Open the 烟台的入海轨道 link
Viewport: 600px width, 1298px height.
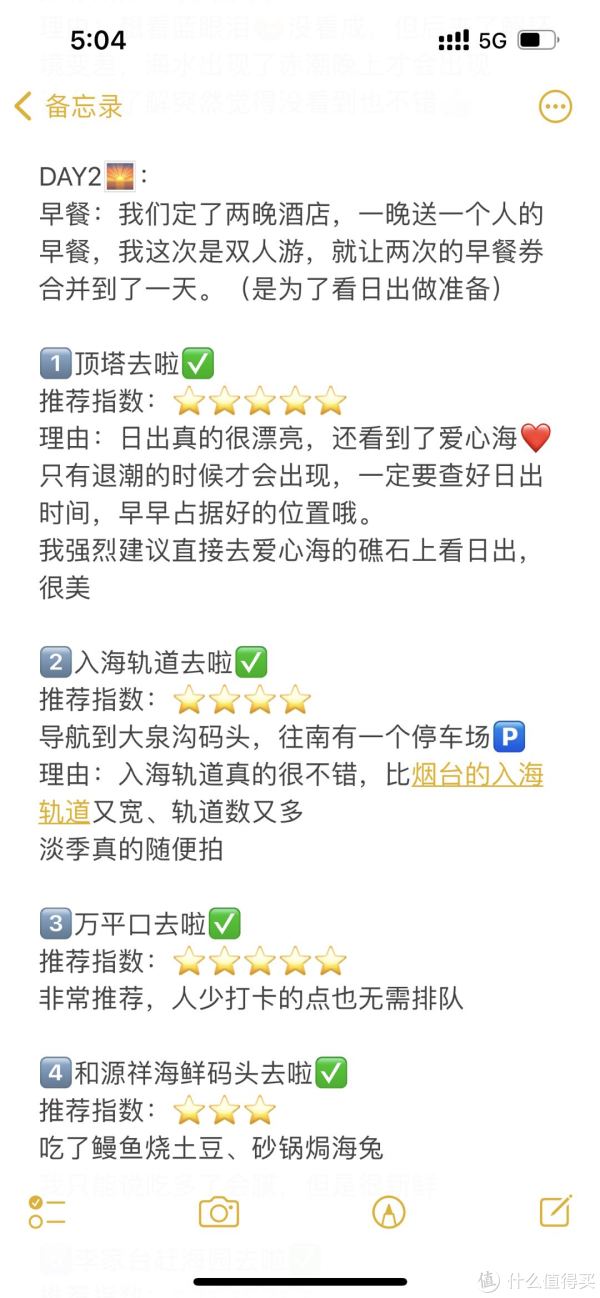(477, 774)
